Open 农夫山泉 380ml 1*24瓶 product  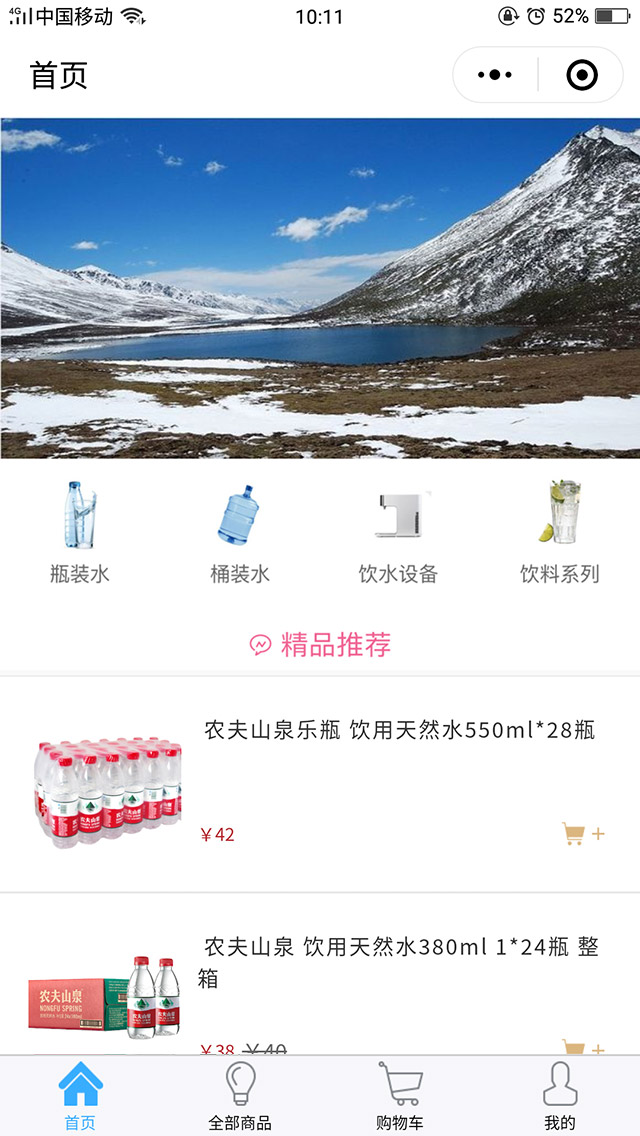(x=401, y=962)
